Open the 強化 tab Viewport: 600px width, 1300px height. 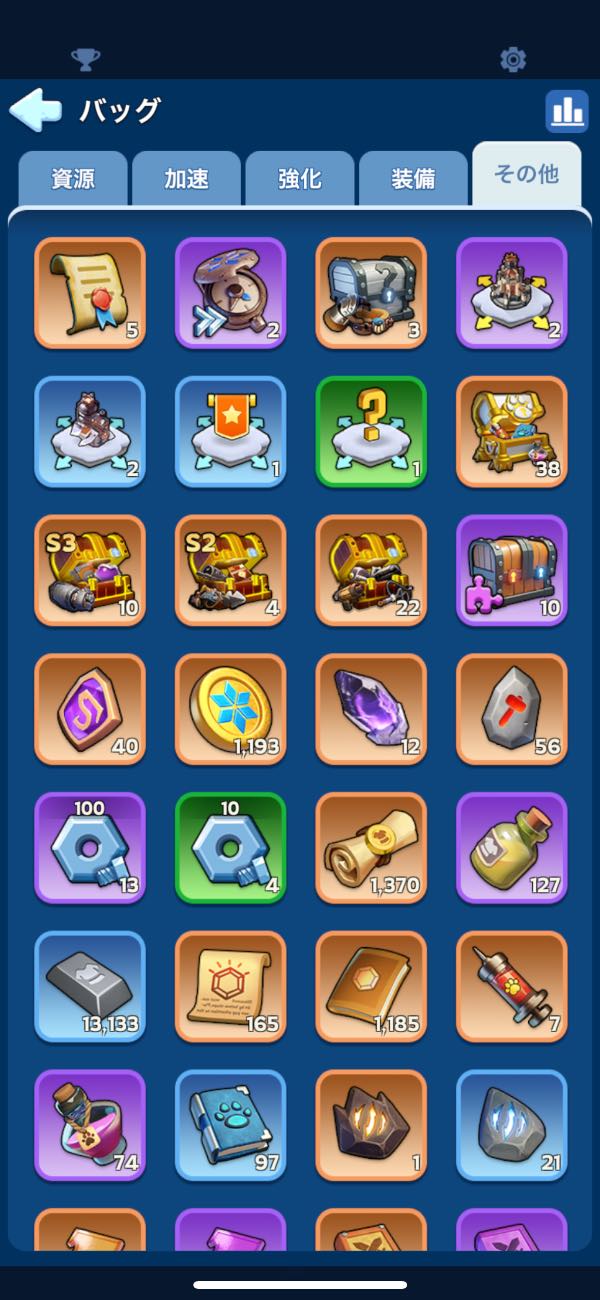299,179
